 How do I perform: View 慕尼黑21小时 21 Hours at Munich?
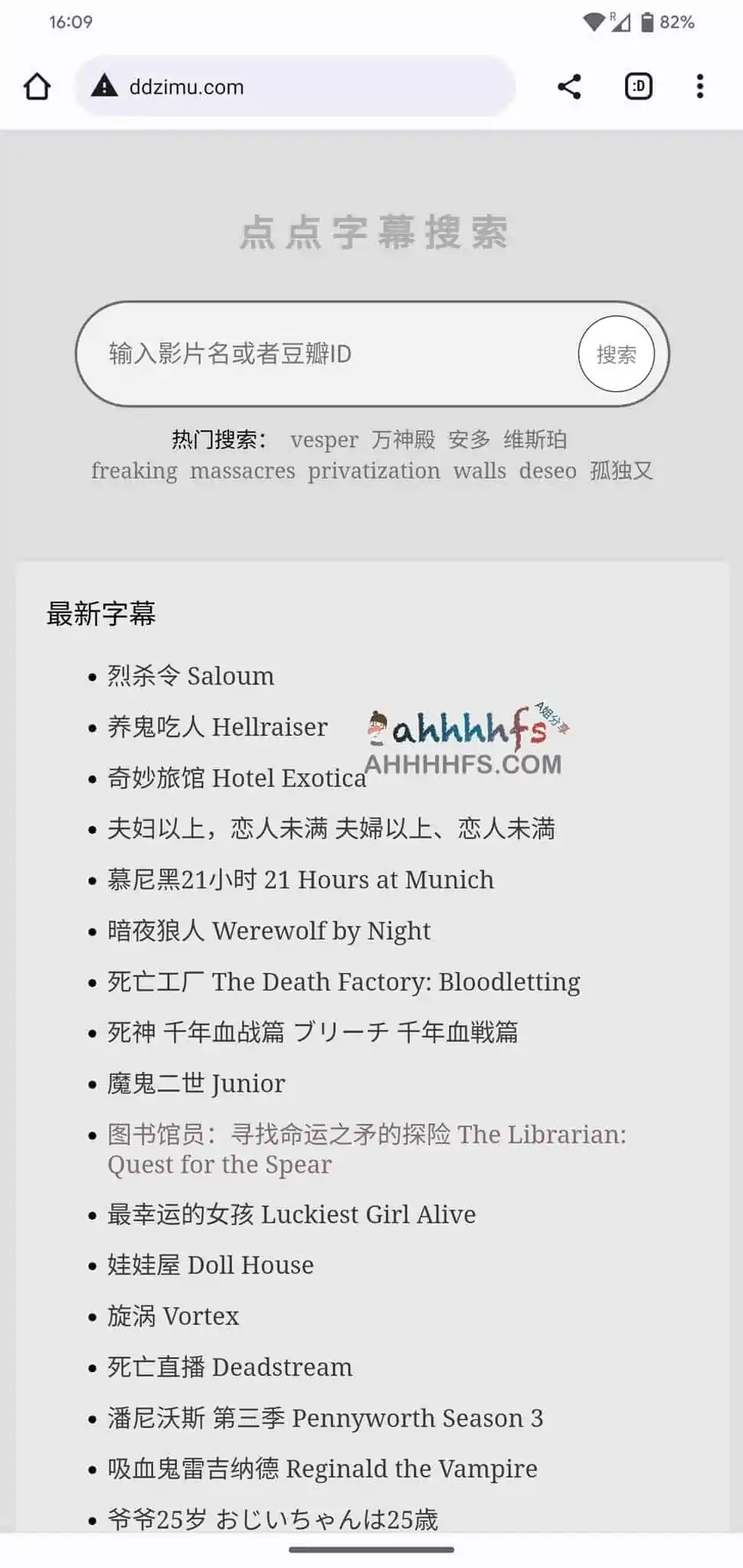(x=300, y=880)
